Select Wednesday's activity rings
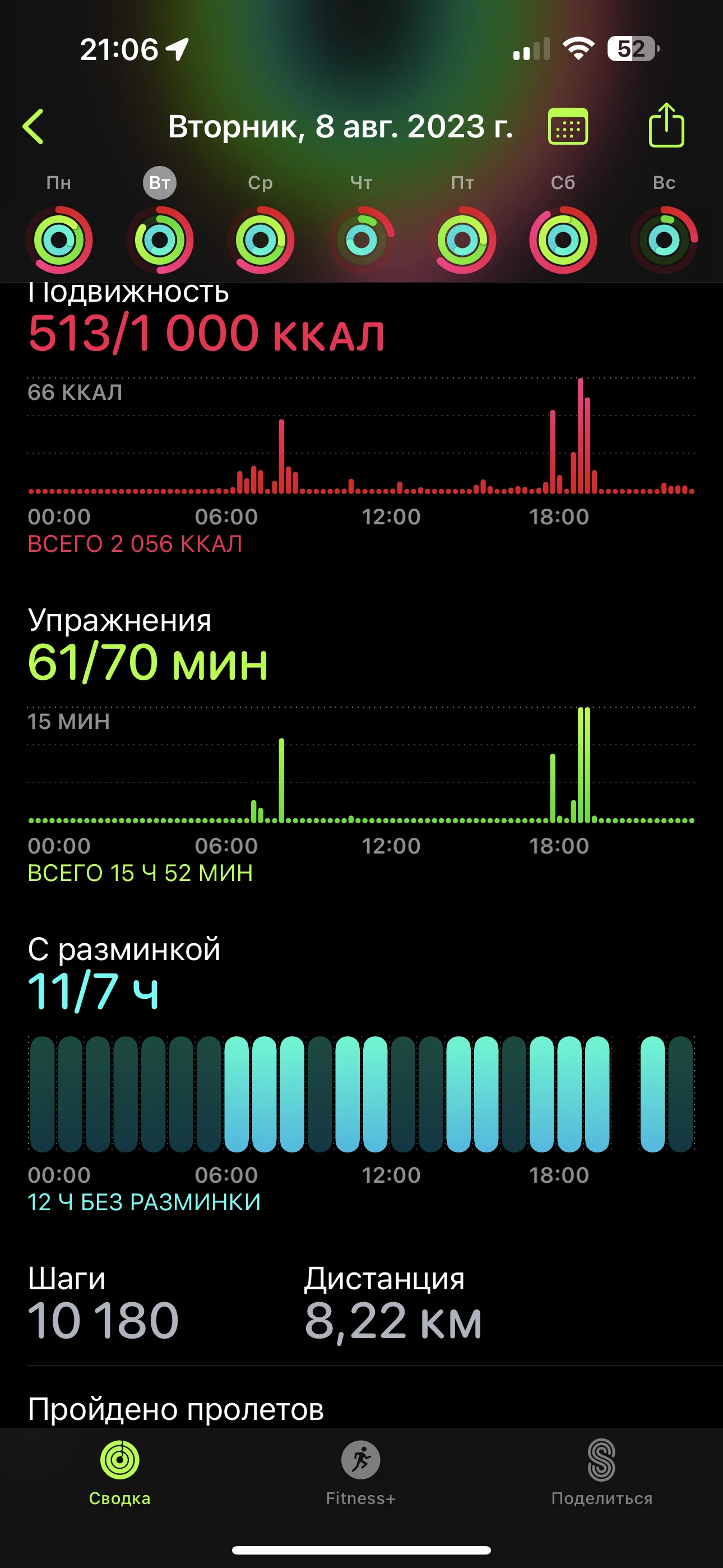 click(261, 239)
